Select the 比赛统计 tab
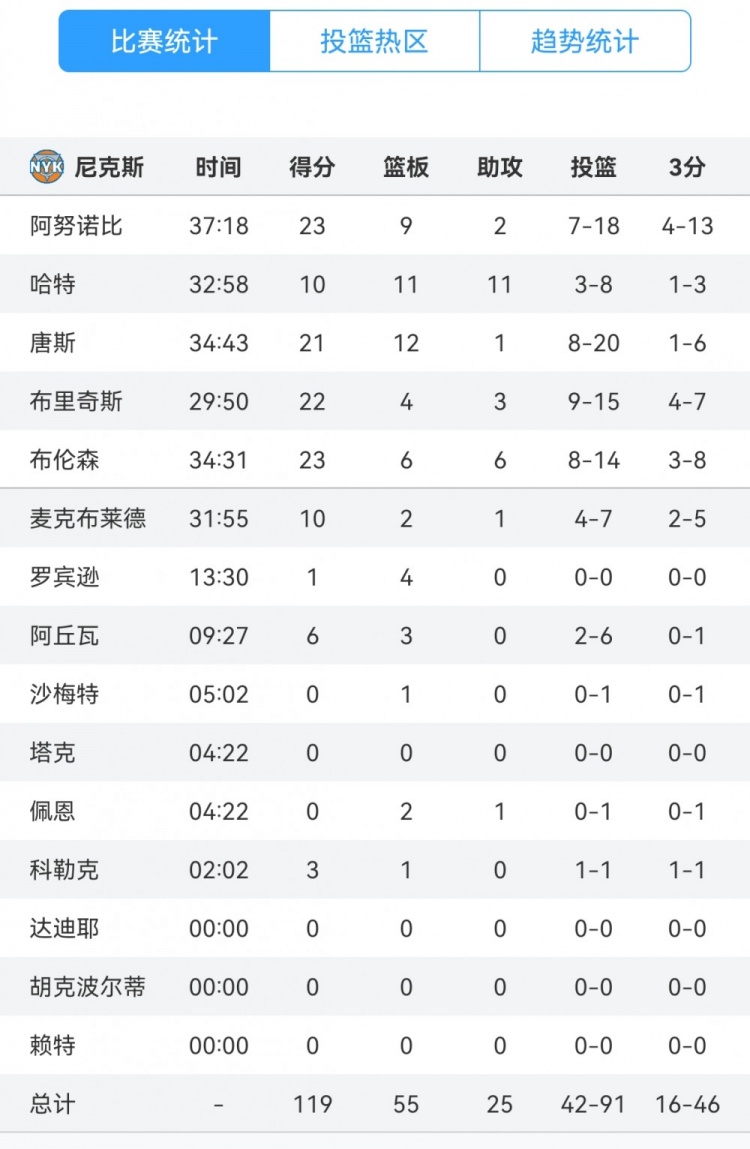 (164, 42)
